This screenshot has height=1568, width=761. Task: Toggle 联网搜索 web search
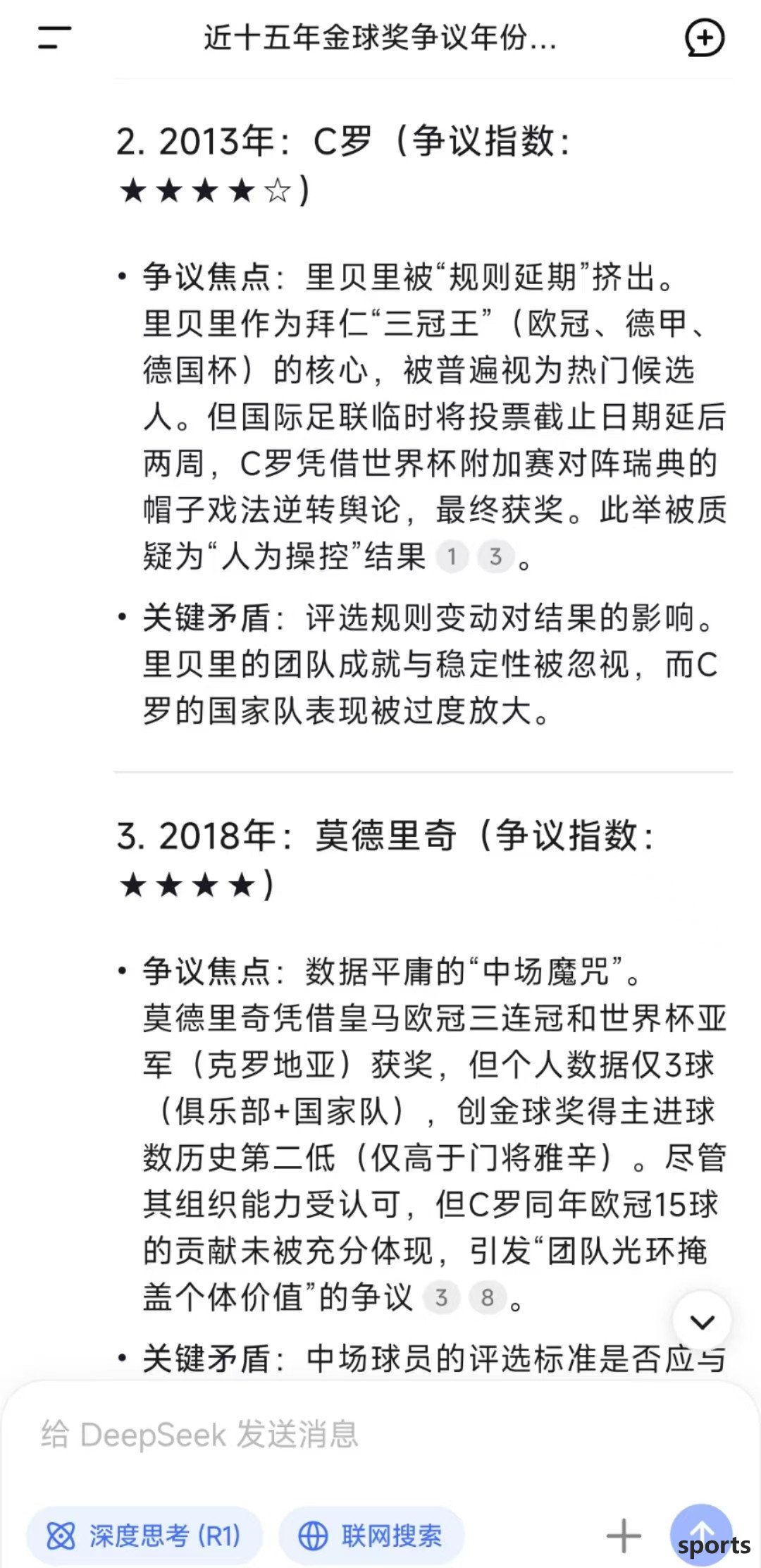[371, 1536]
